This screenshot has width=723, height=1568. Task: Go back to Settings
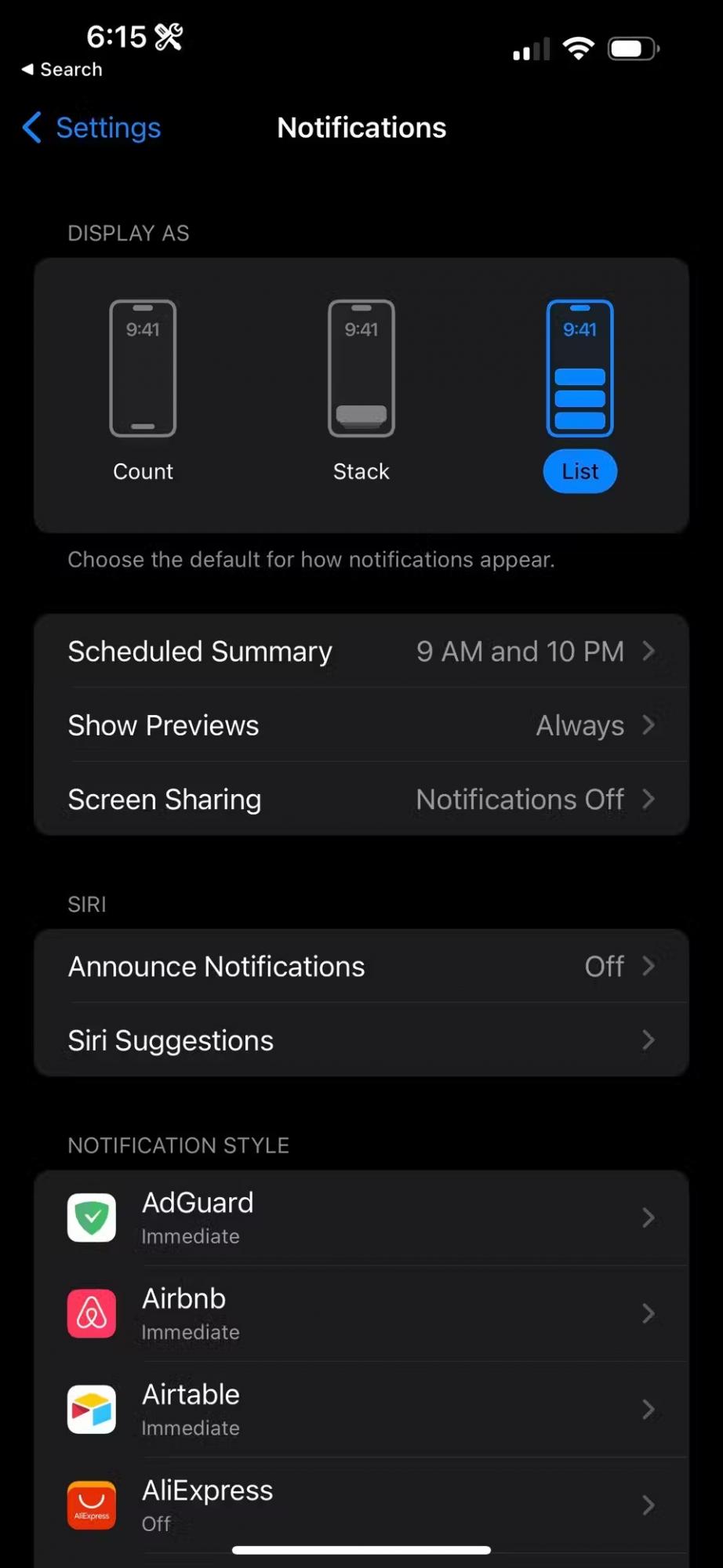tap(93, 128)
